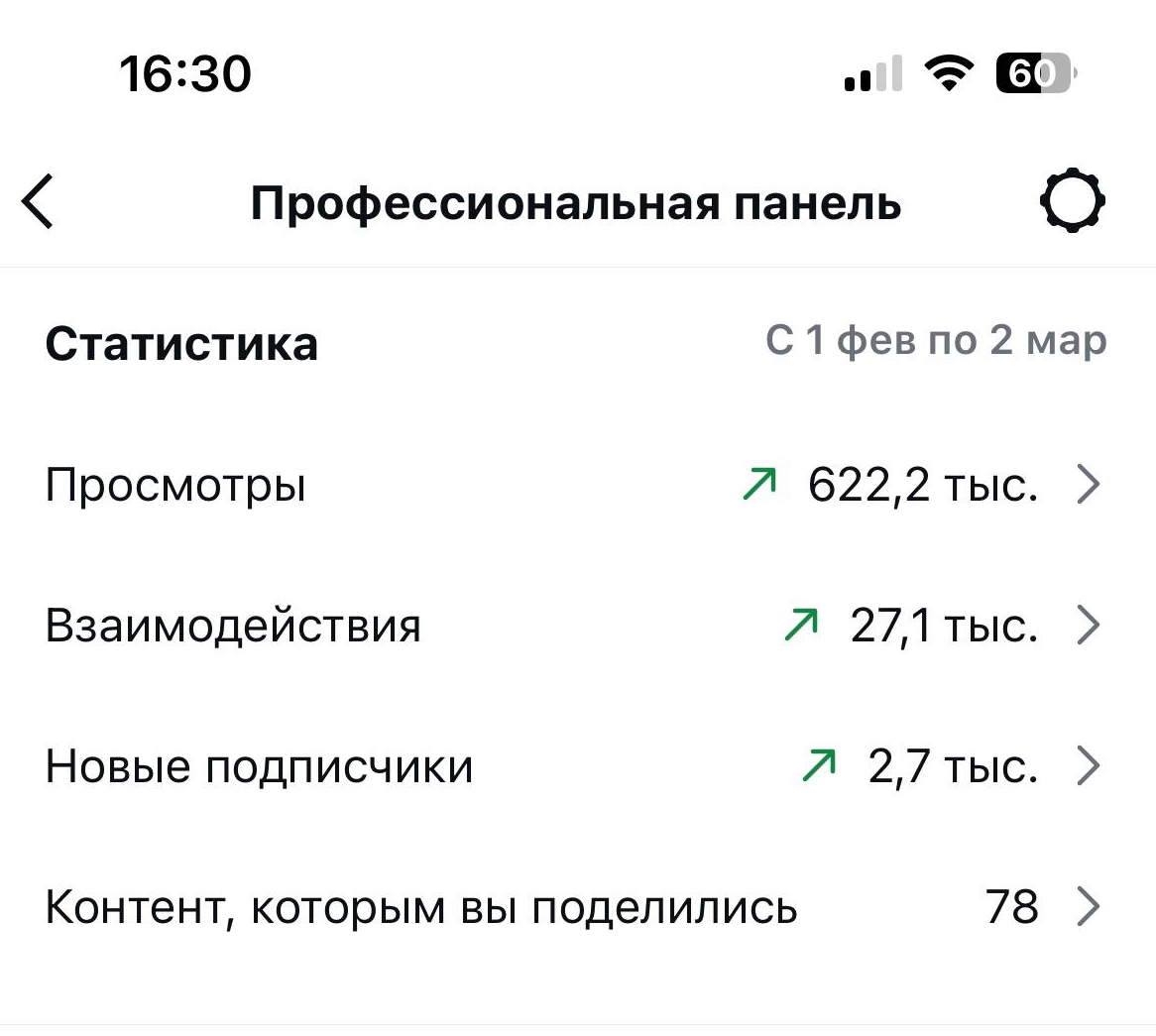Open settings via the gear icon
1156x1036 pixels.
(1073, 202)
